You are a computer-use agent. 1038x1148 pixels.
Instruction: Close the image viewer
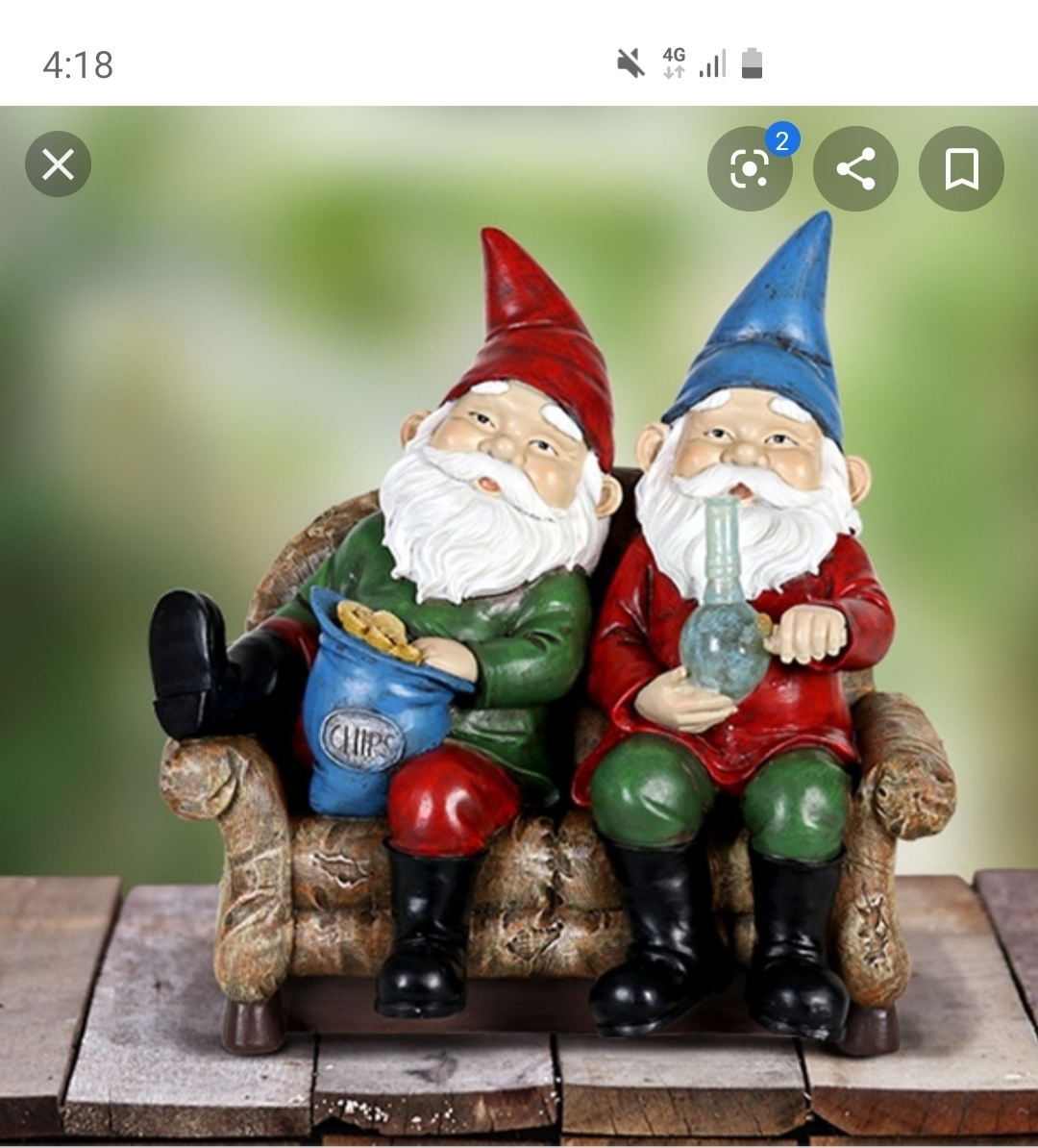tap(58, 164)
